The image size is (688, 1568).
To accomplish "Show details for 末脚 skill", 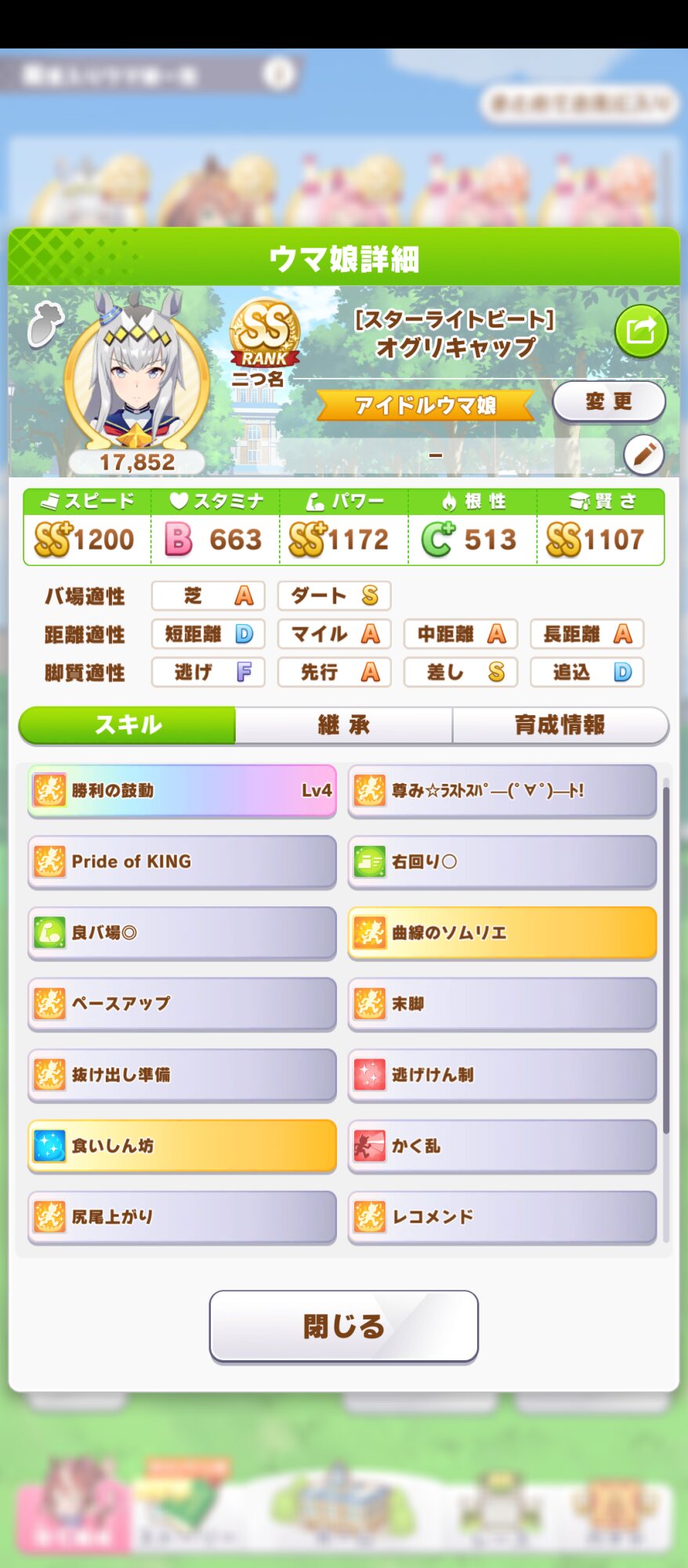I will pyautogui.click(x=502, y=1004).
